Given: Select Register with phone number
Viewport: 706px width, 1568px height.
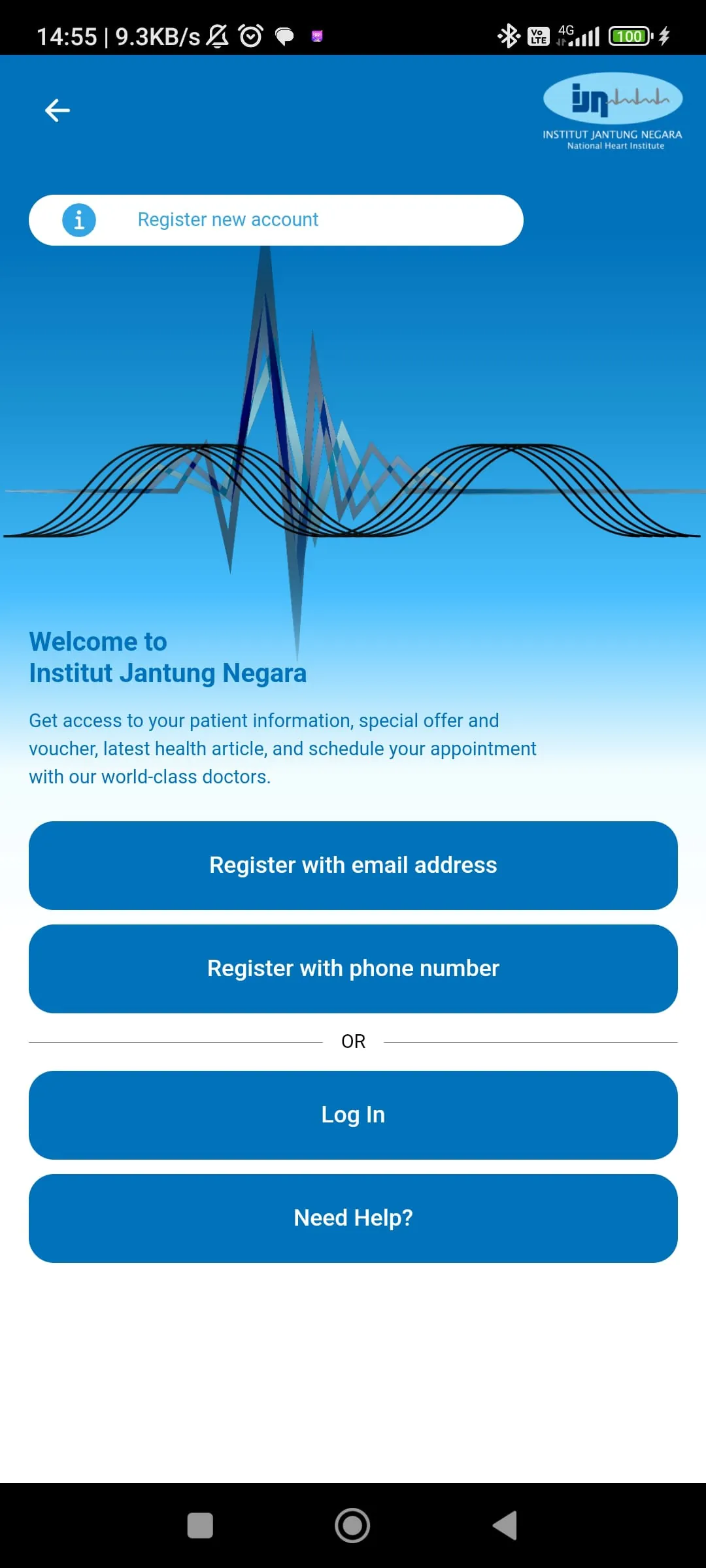Looking at the screenshot, I should coord(353,968).
